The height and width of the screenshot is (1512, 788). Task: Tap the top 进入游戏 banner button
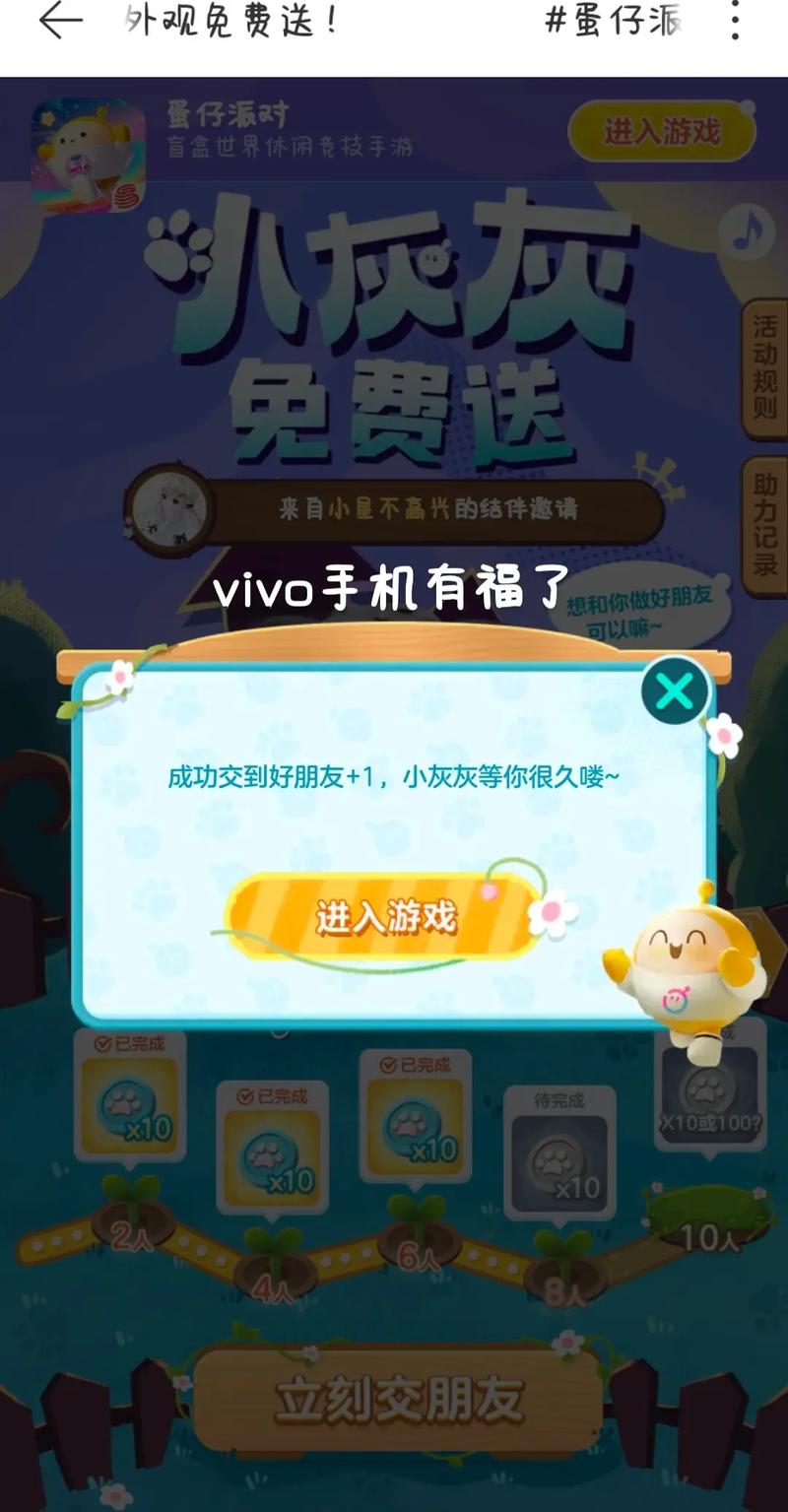click(x=662, y=131)
